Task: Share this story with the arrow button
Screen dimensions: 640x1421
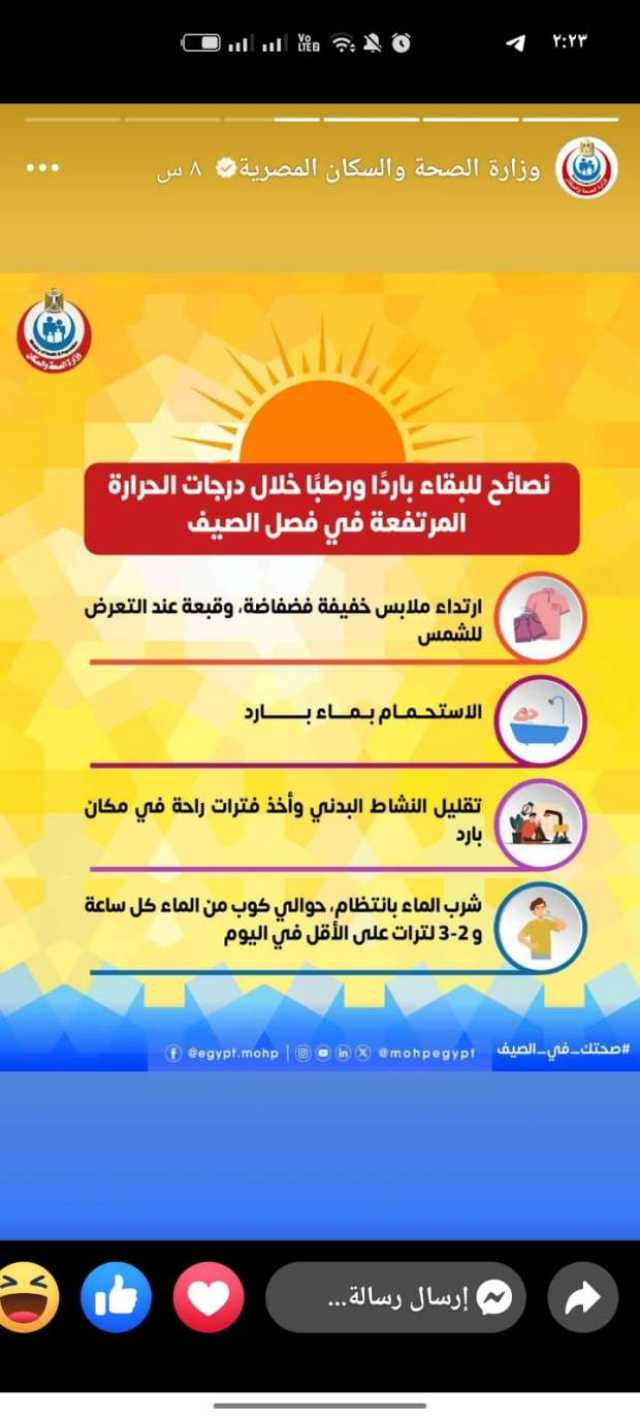Action: coord(583,1297)
